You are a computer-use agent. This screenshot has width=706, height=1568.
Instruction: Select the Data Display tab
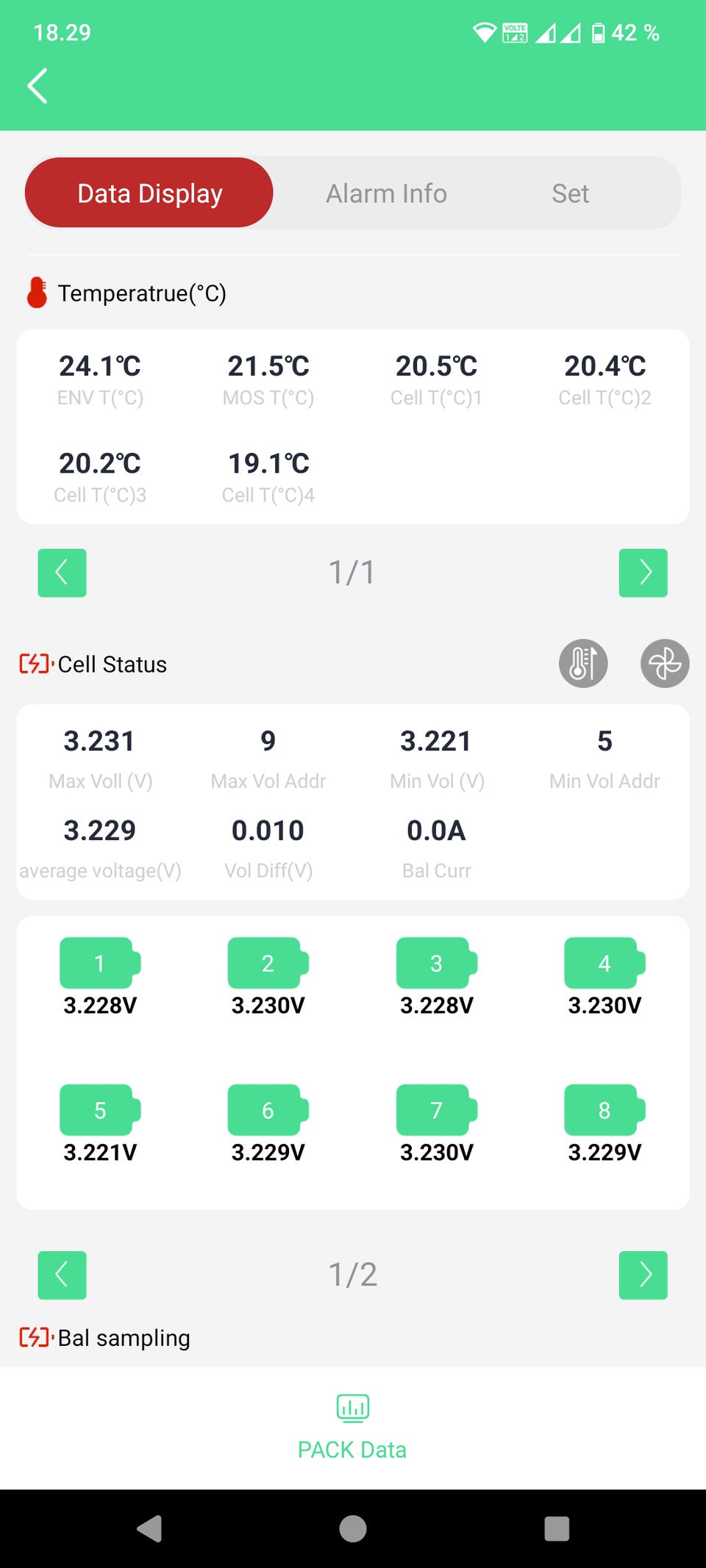pyautogui.click(x=149, y=193)
